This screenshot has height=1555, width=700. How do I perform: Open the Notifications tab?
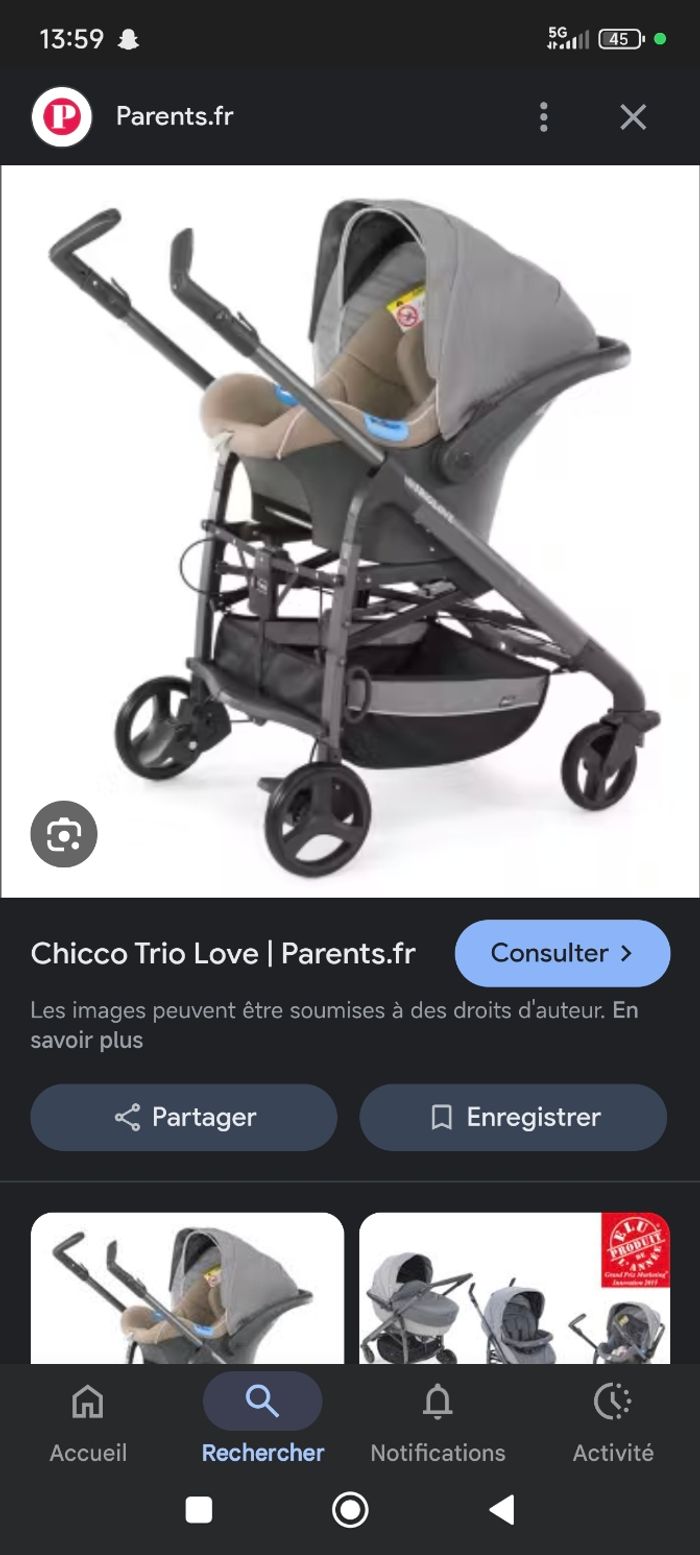tap(438, 1421)
